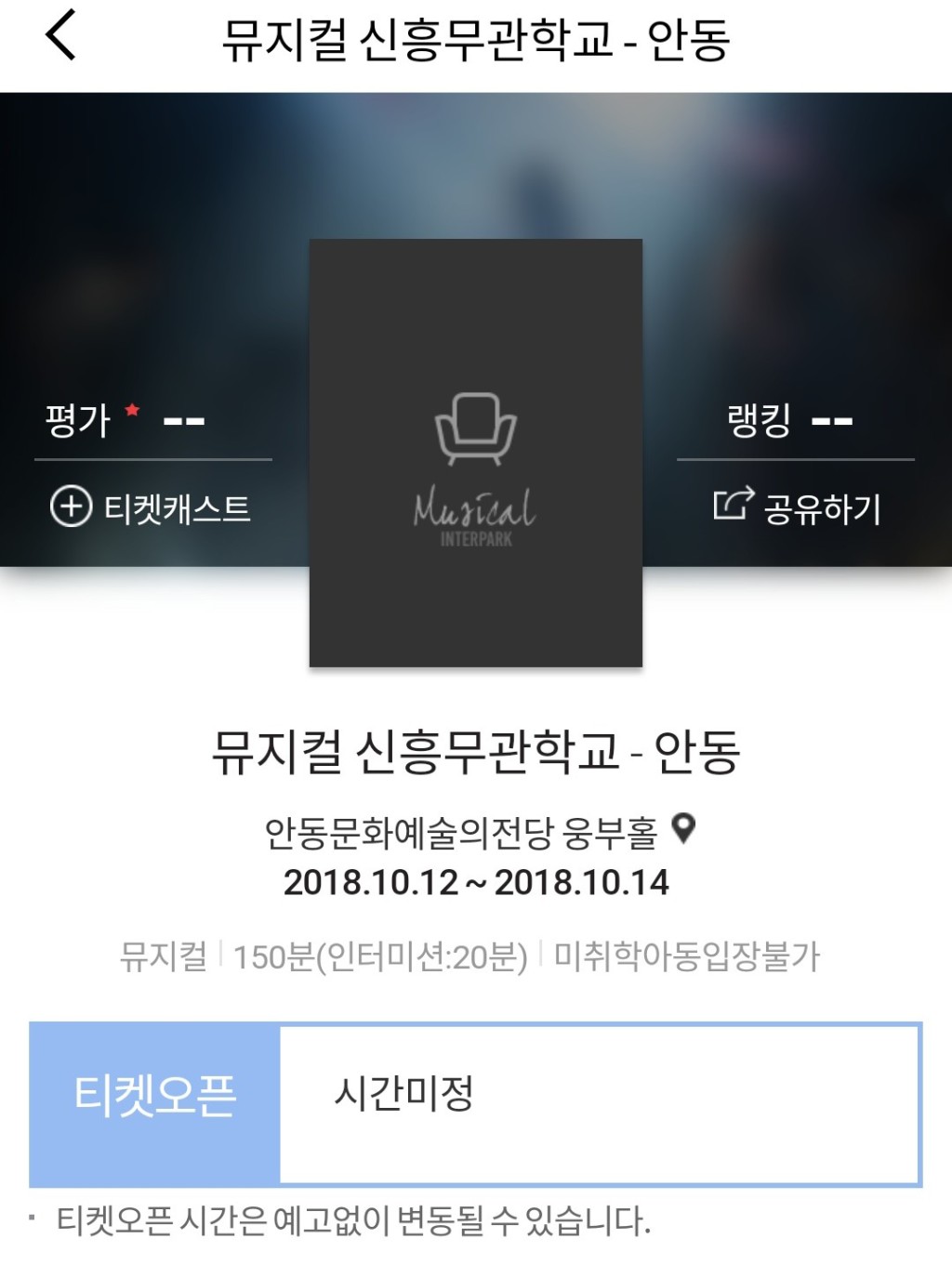Add this show to 티켓캐스트

coord(151,507)
